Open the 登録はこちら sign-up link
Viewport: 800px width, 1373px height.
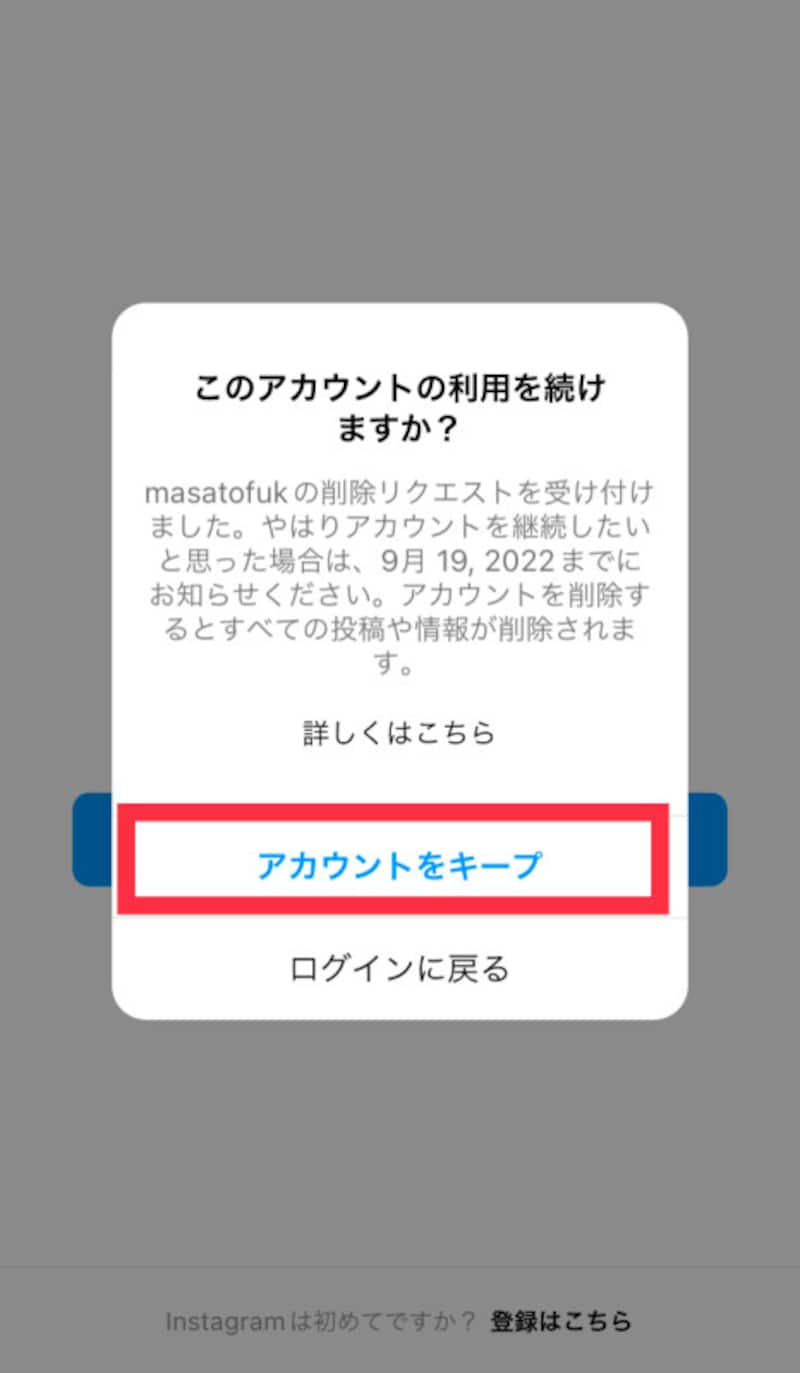click(561, 1321)
